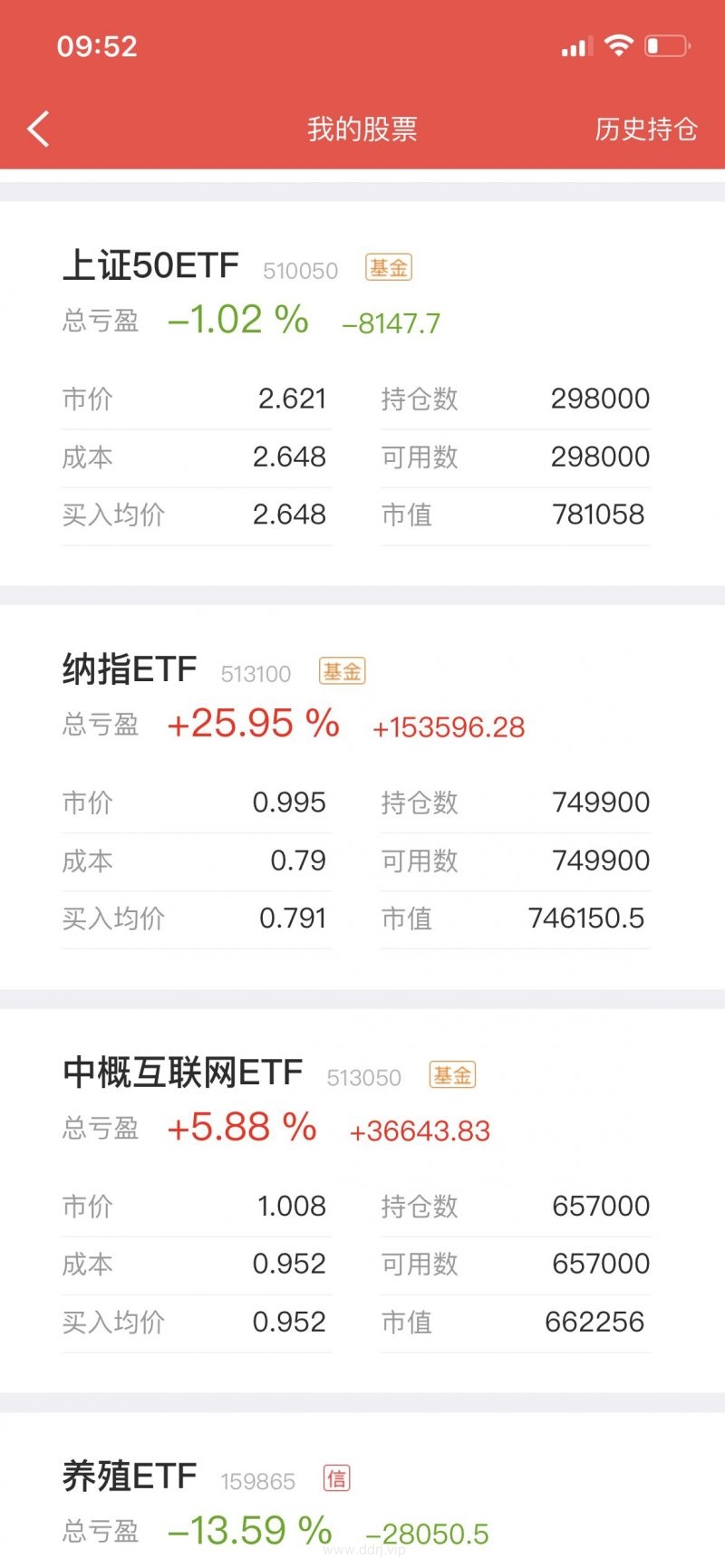Go back using the top-left arrow

tap(38, 129)
